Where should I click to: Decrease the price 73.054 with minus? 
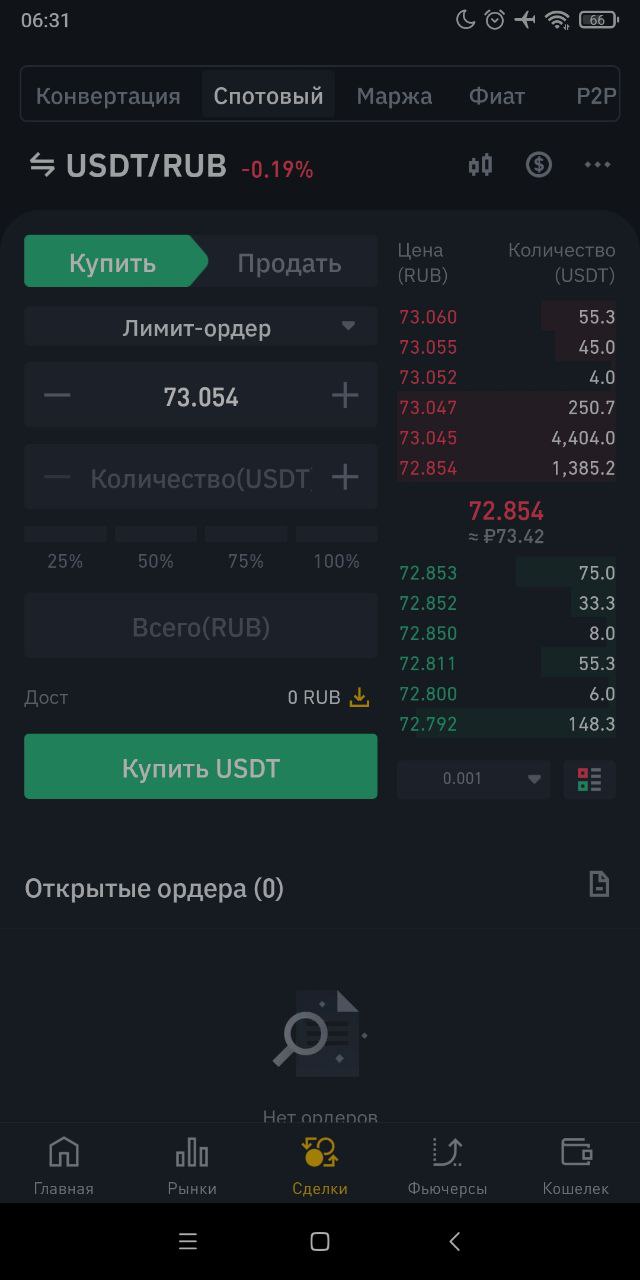pyautogui.click(x=57, y=396)
